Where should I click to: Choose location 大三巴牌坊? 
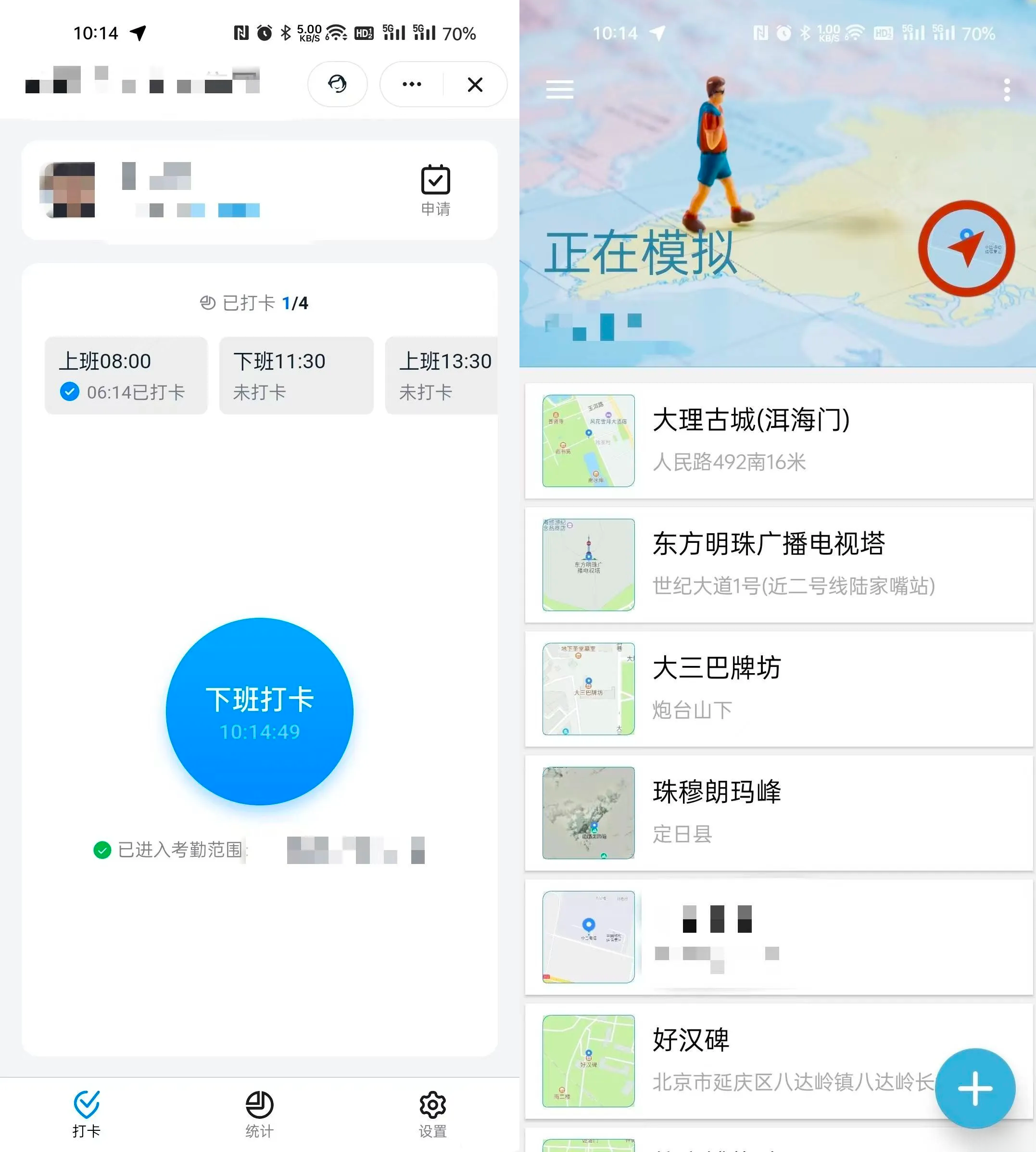click(778, 689)
